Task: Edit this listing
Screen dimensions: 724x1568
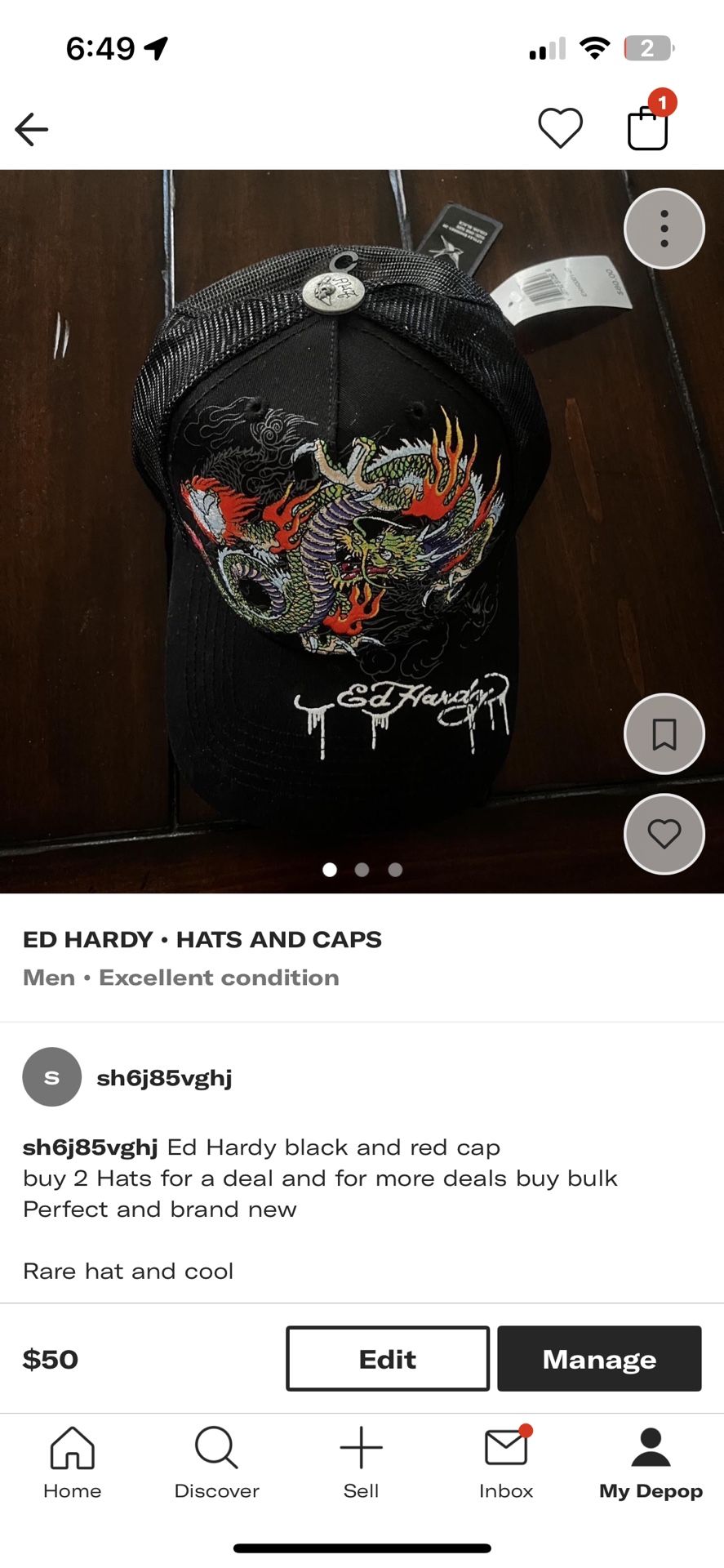Action: click(x=388, y=1359)
